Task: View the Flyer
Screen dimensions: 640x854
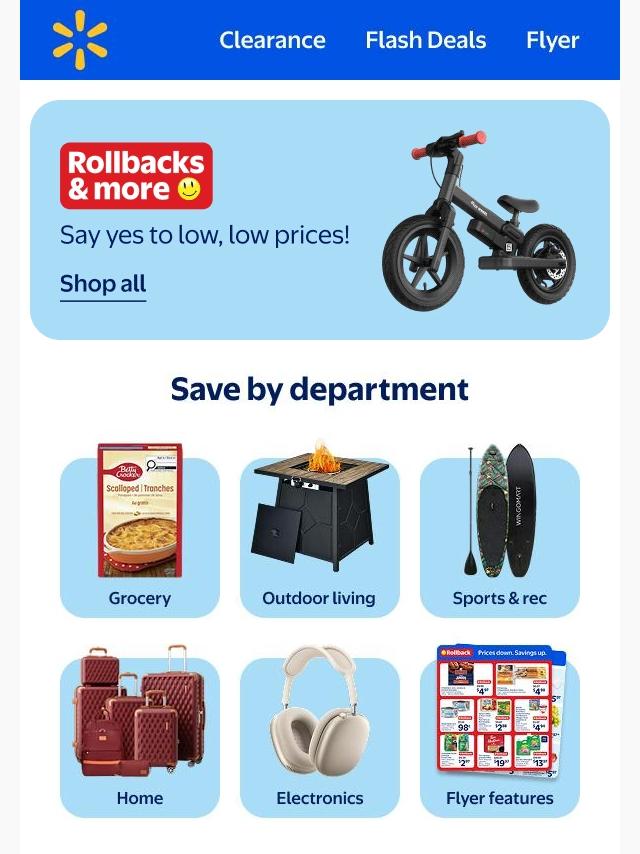Action: pyautogui.click(x=552, y=40)
